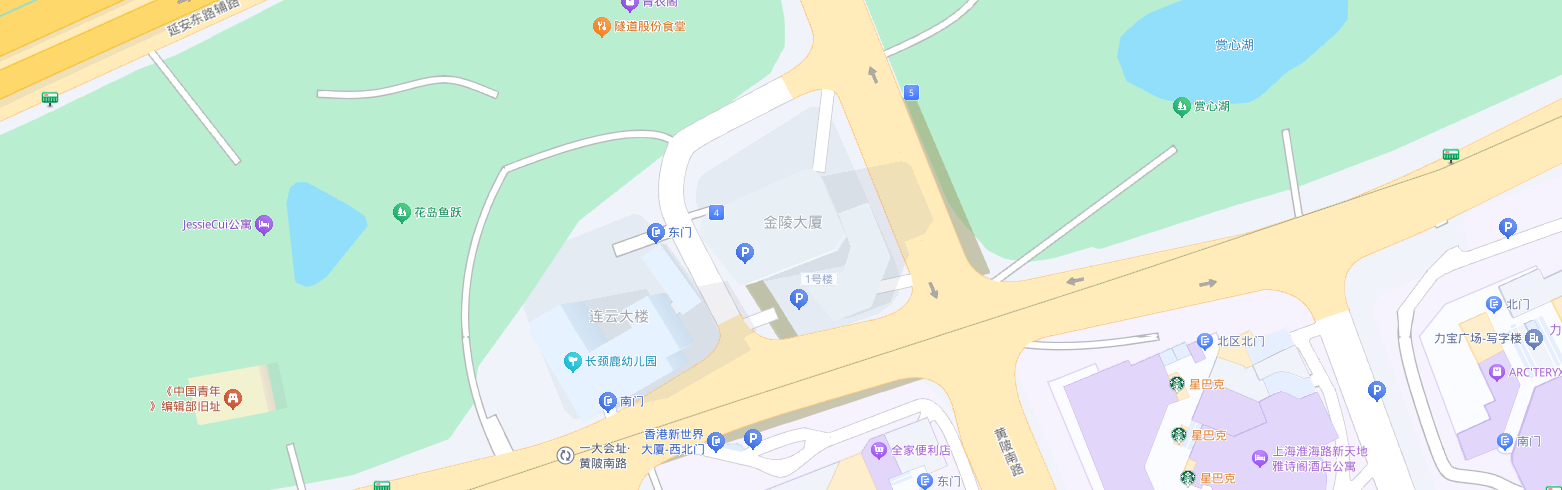This screenshot has width=1562, height=490.
Task: Tap the JessieCui公寓 lodging marker
Action: click(x=264, y=225)
